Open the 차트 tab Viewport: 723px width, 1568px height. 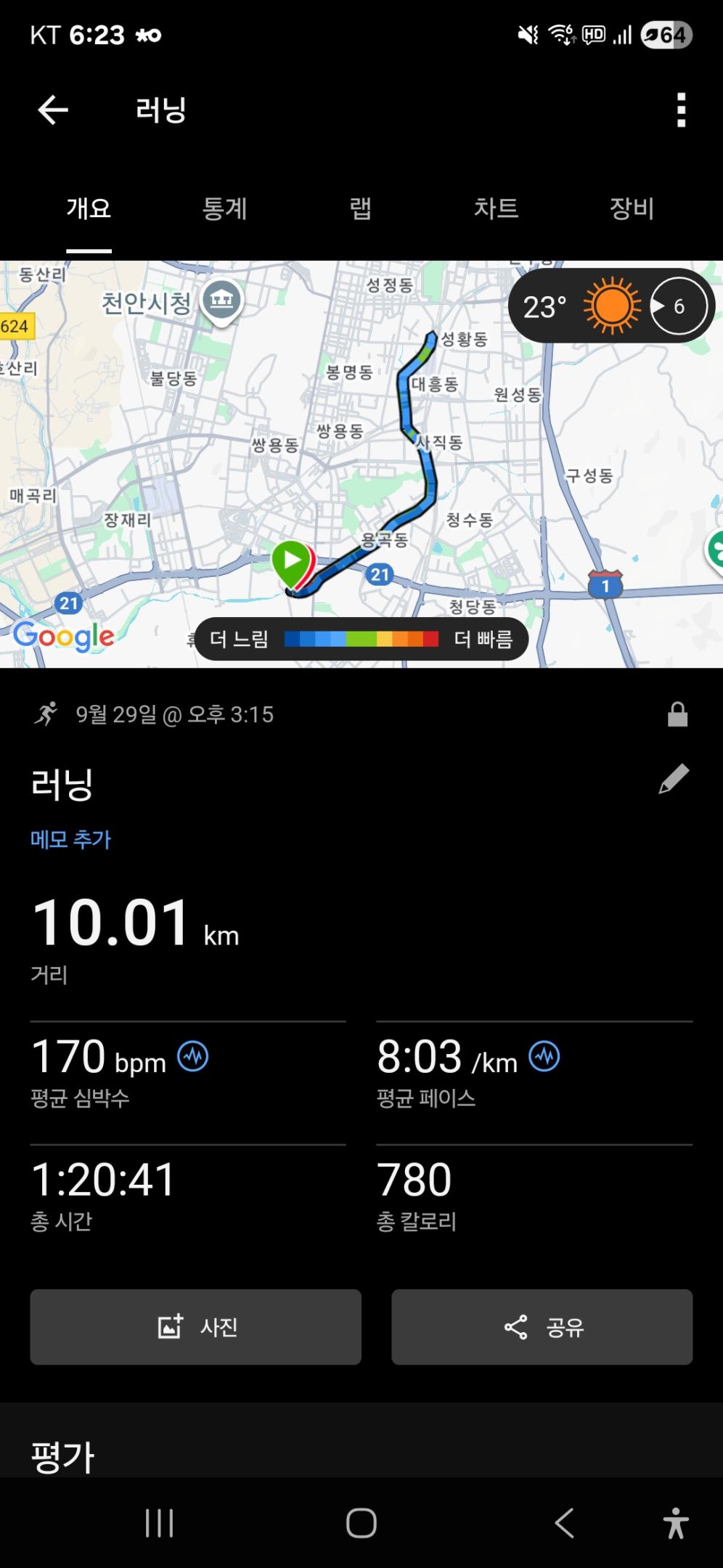496,209
